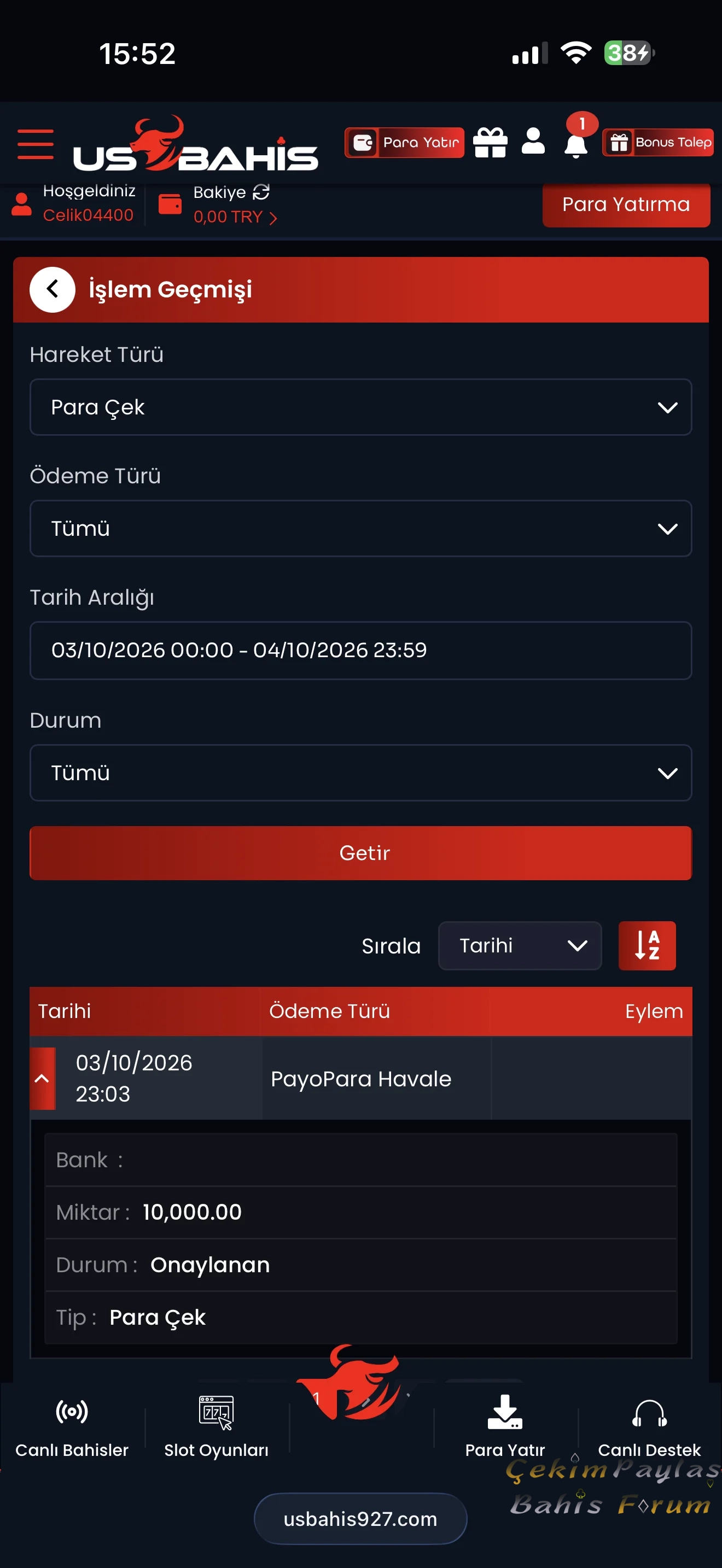The width and height of the screenshot is (722, 1568).
Task: Open the Sırala Tarihi dropdown
Action: click(x=520, y=945)
